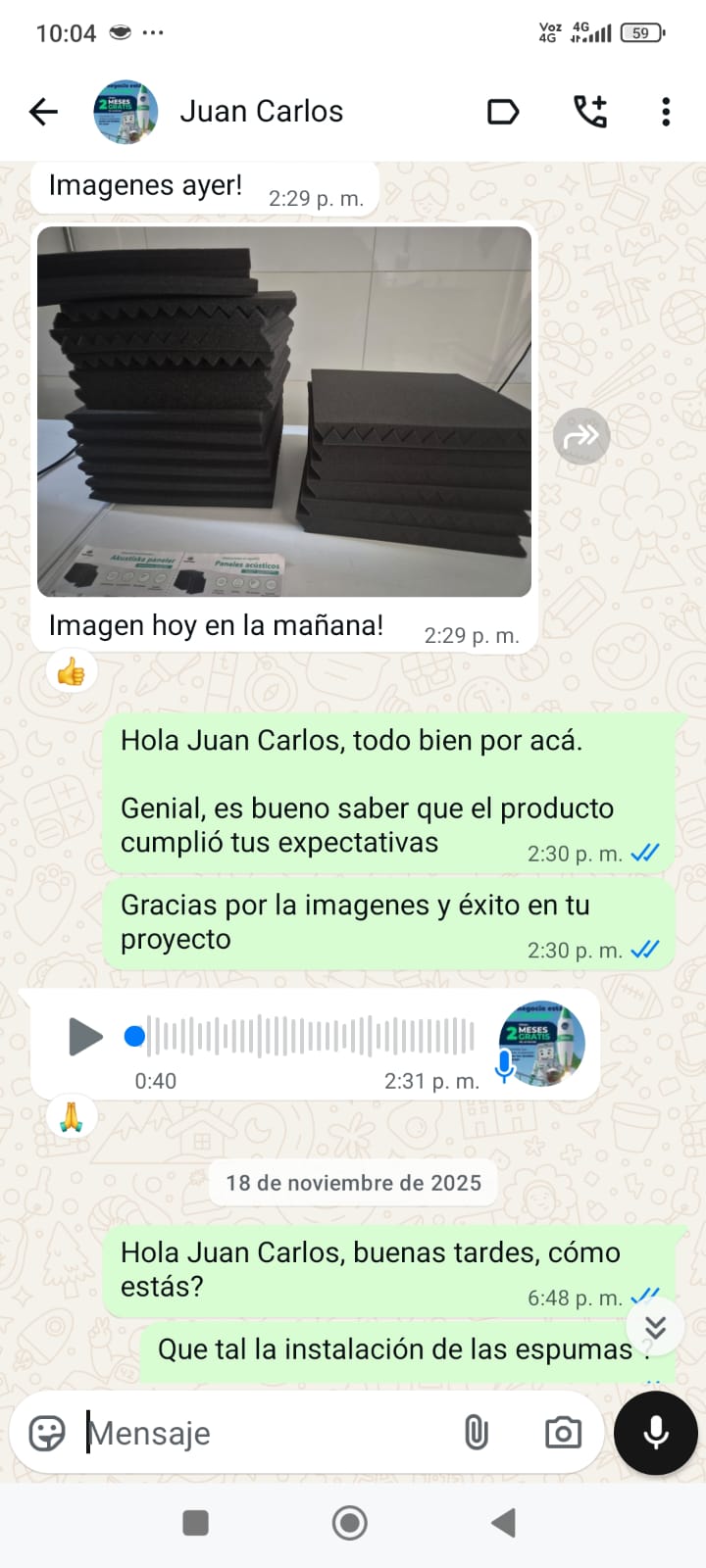Open the foam panels image full screen

click(x=284, y=412)
